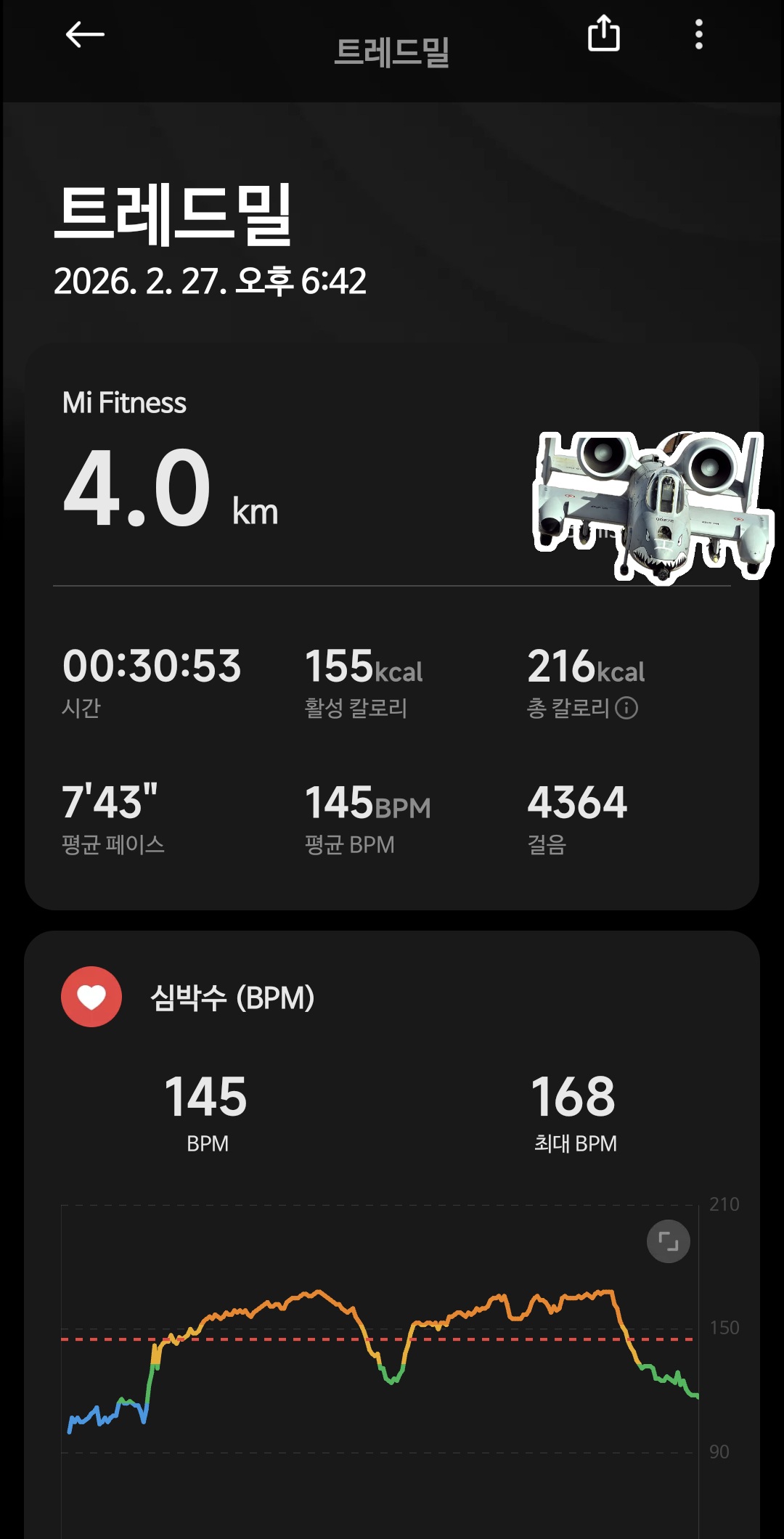This screenshot has width=784, height=1539.
Task: Share this treadmill workout
Action: (603, 34)
